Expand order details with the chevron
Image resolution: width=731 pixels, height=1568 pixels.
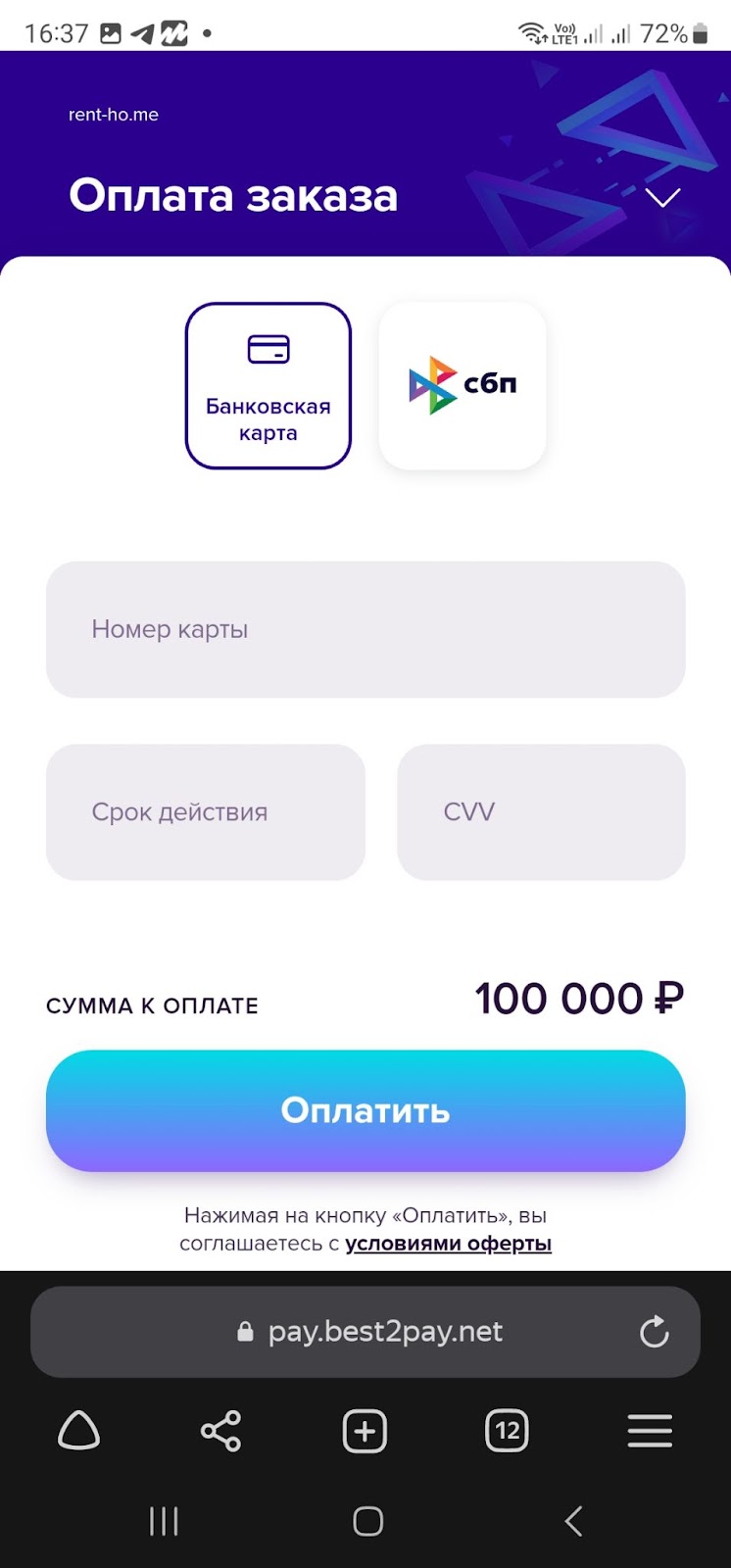662,198
